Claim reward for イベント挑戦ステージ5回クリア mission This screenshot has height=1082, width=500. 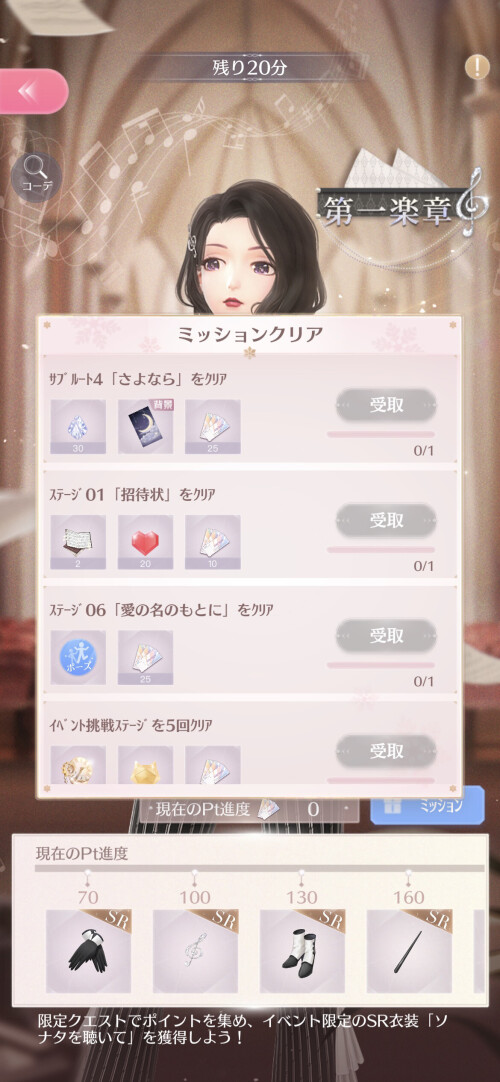386,751
